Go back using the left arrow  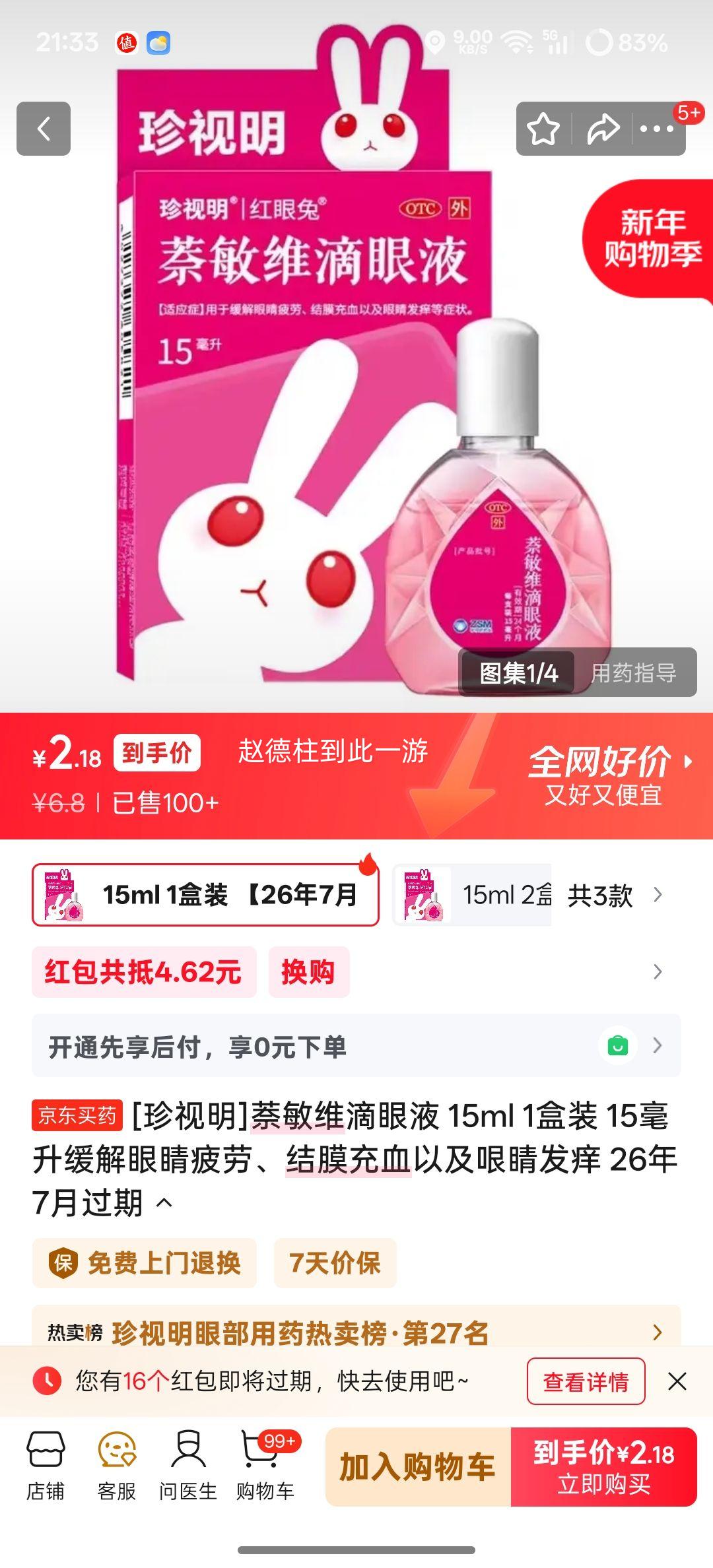45,130
